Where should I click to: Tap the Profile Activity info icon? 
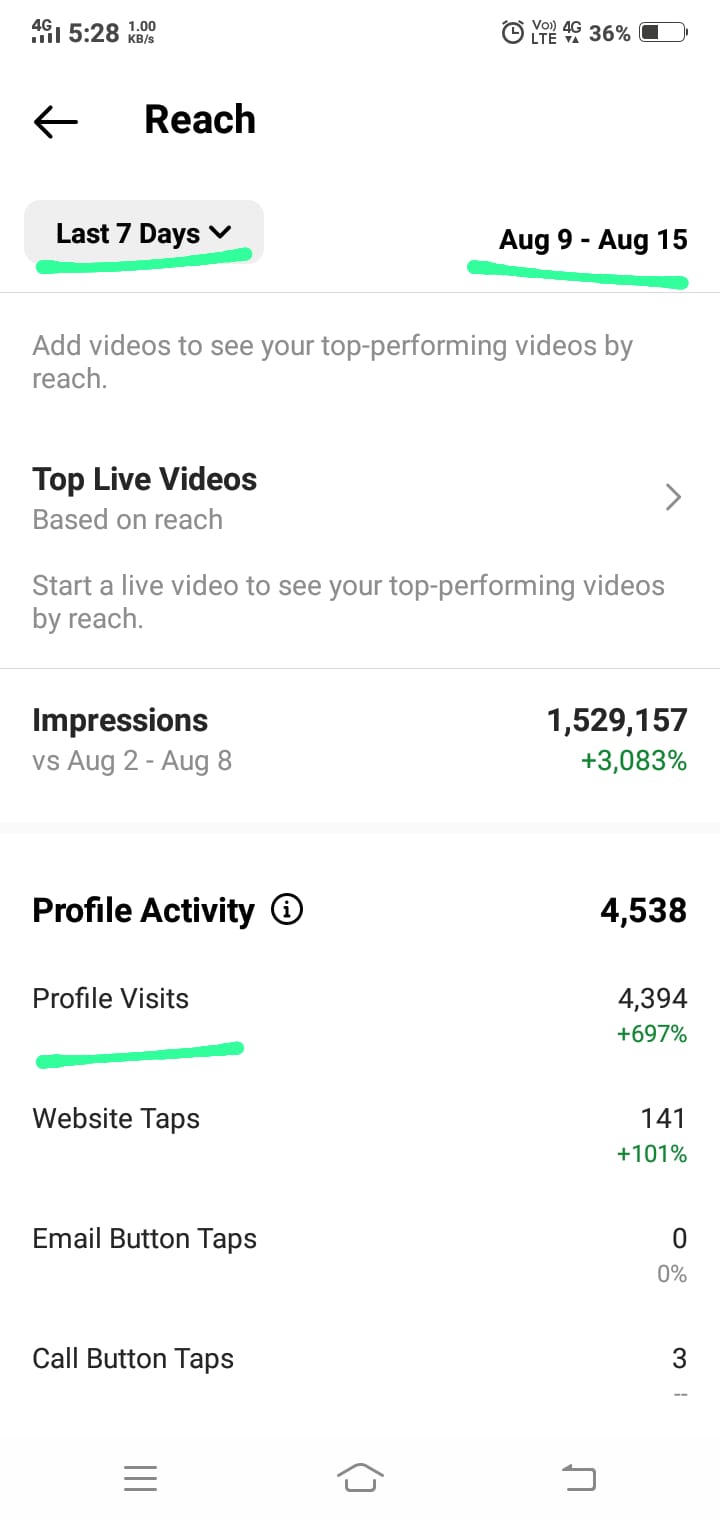[x=288, y=910]
